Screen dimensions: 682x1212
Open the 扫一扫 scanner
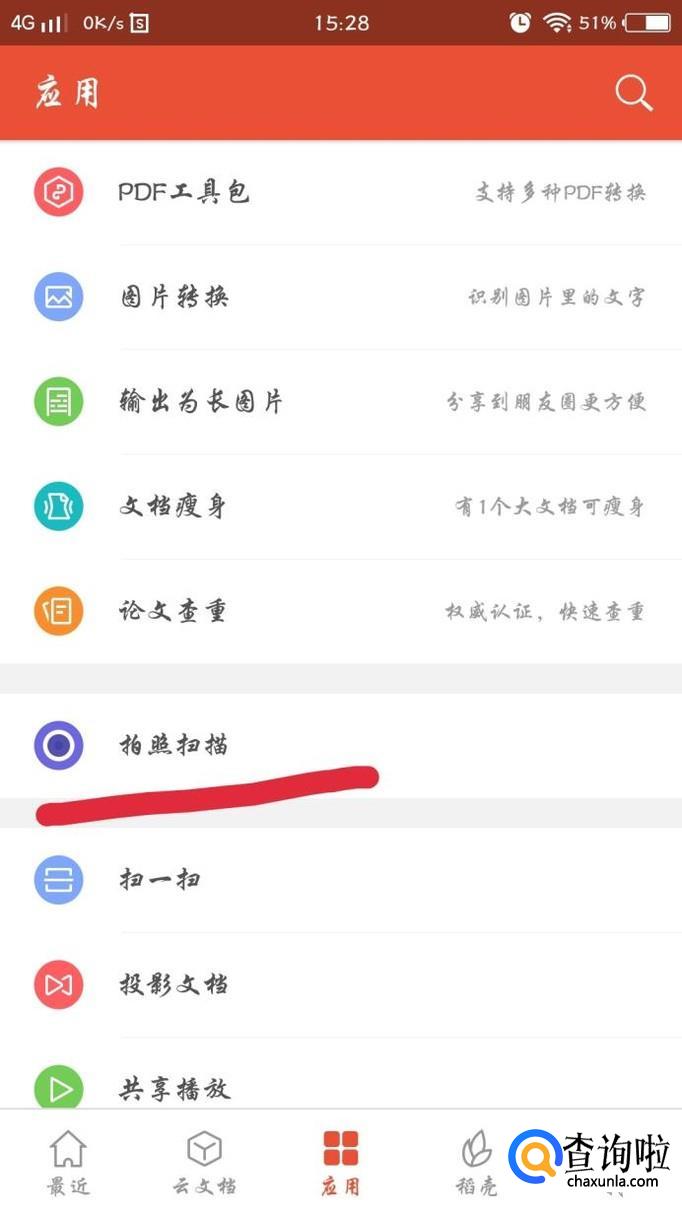[x=340, y=880]
